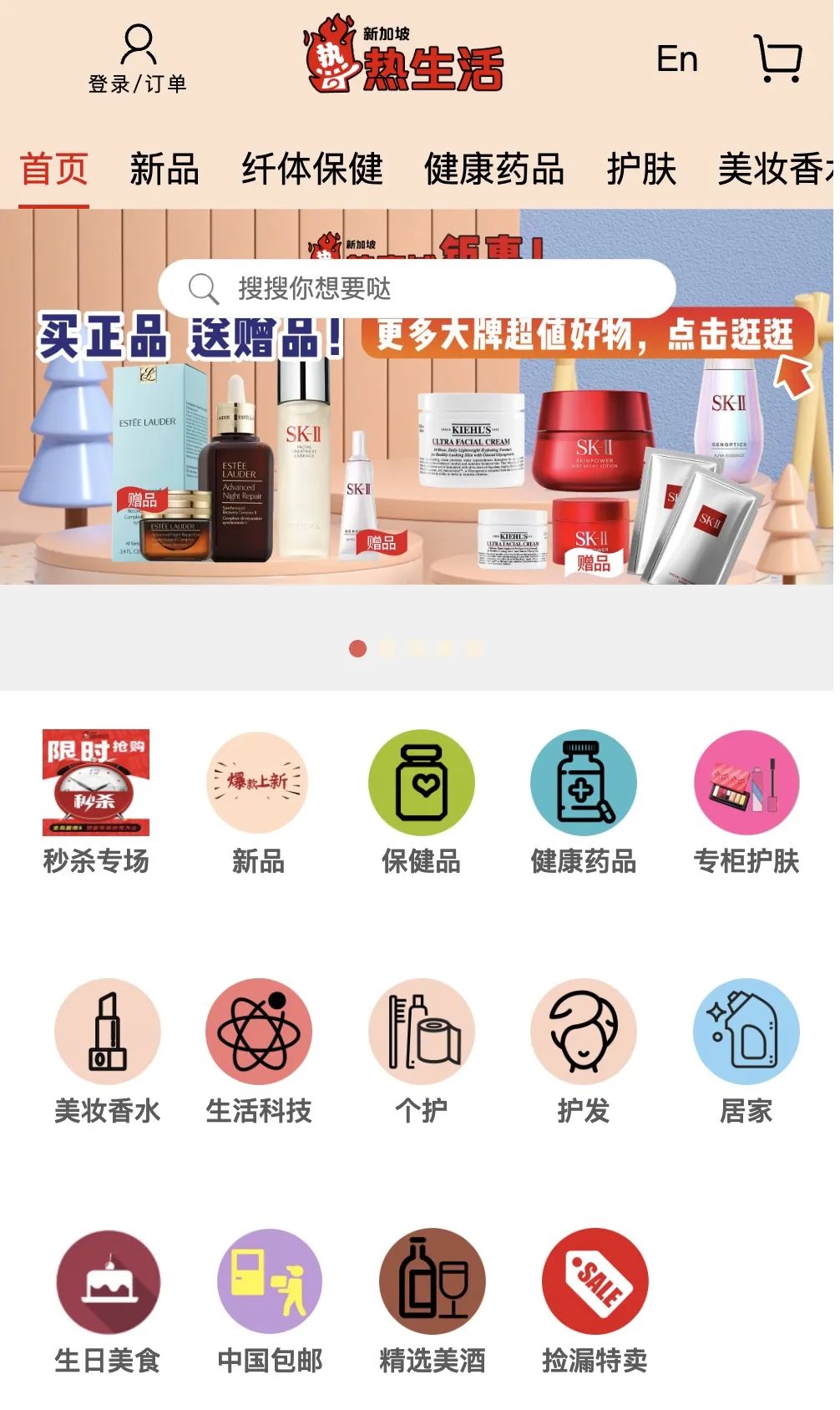Image resolution: width=840 pixels, height=1410 pixels.
Task: Browse the 精选美酒 category
Action: tap(432, 1301)
